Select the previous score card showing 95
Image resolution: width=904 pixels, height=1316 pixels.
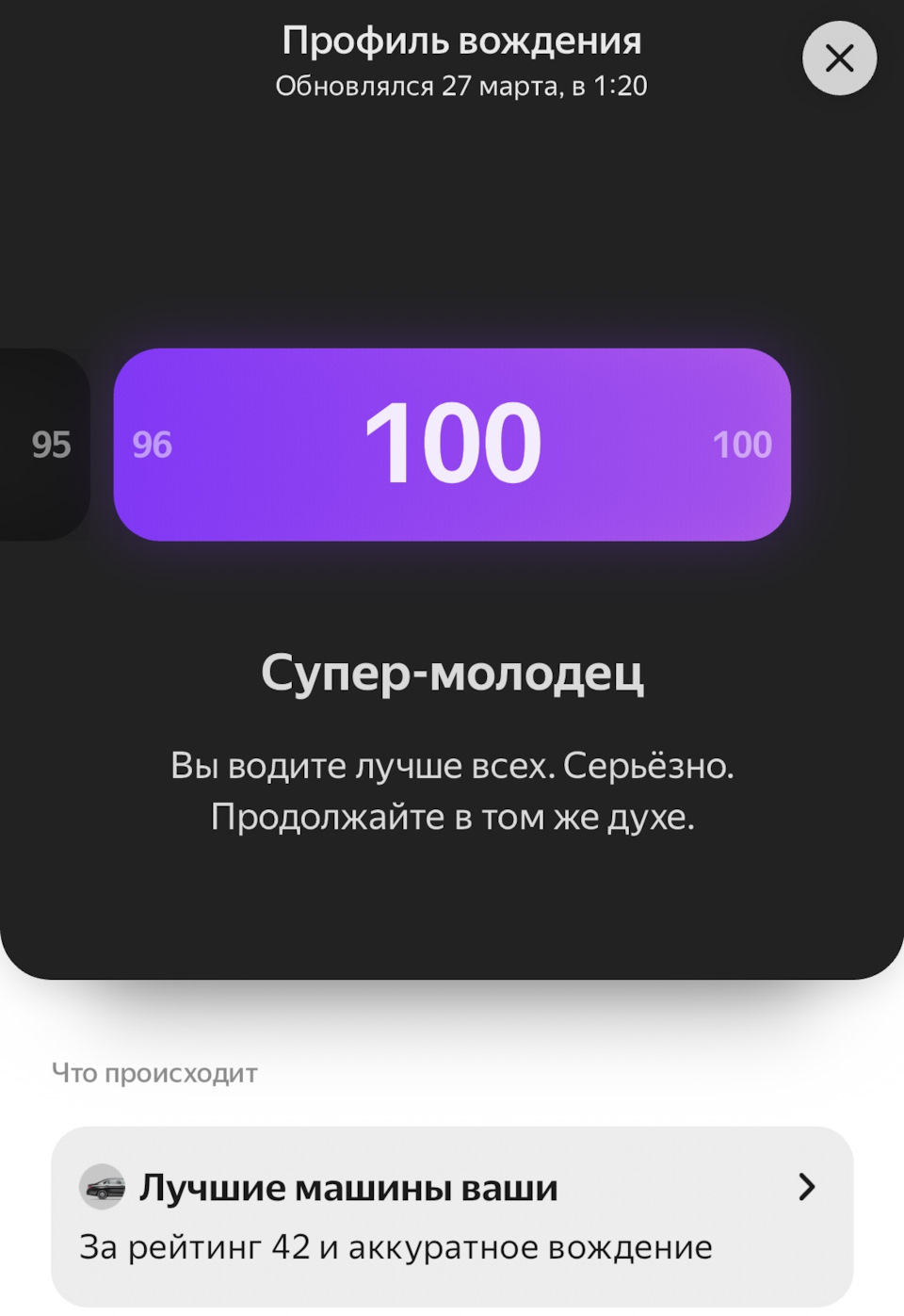tap(45, 445)
